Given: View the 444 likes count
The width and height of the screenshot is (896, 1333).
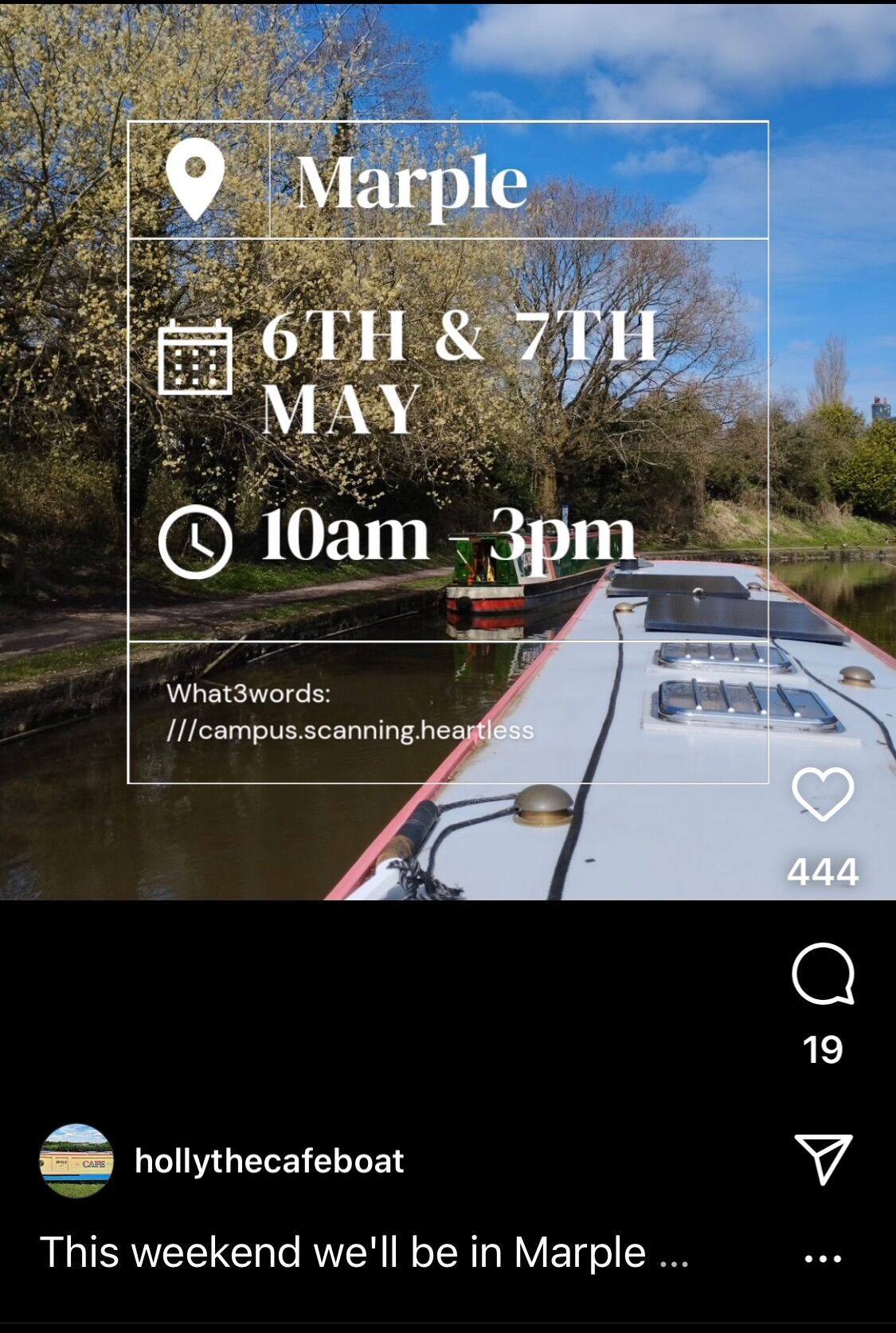Looking at the screenshot, I should point(823,872).
